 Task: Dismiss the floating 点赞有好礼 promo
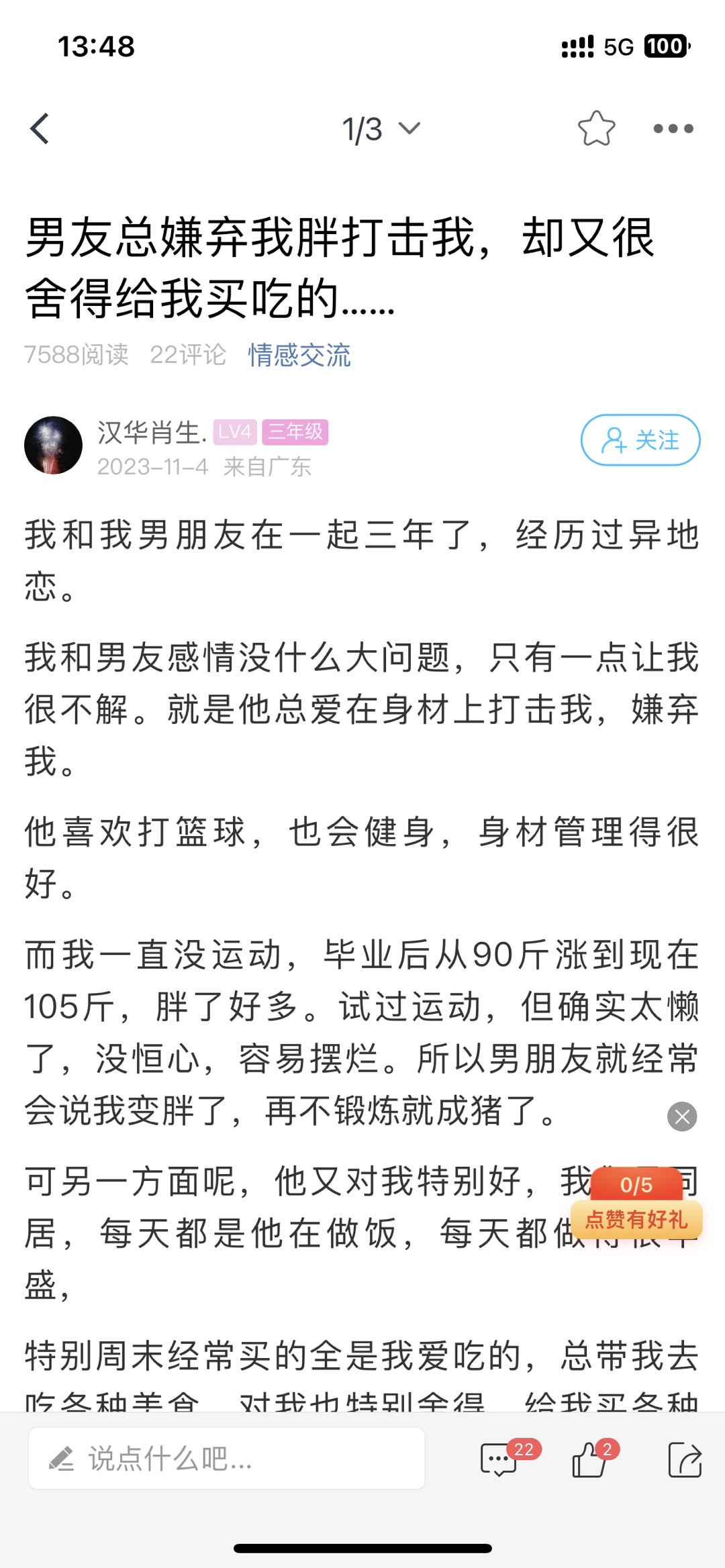(682, 1116)
